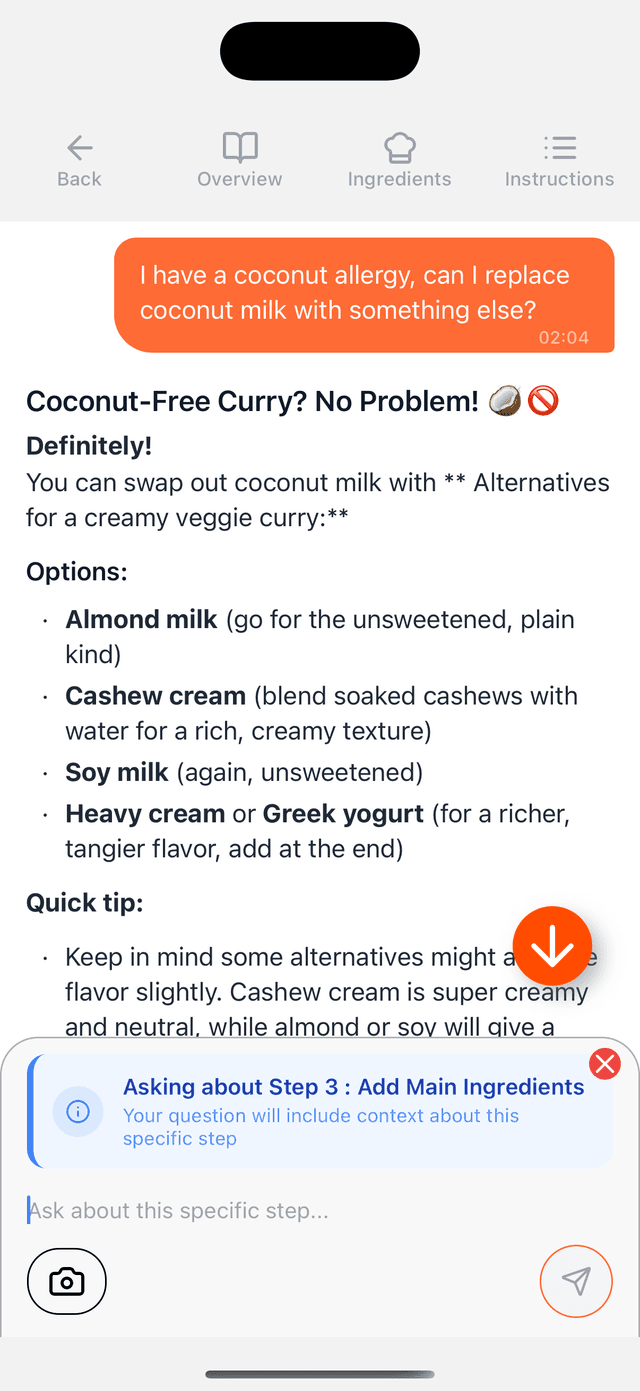Send the question with the paper plane button
This screenshot has height=1391, width=640.
575,1281
